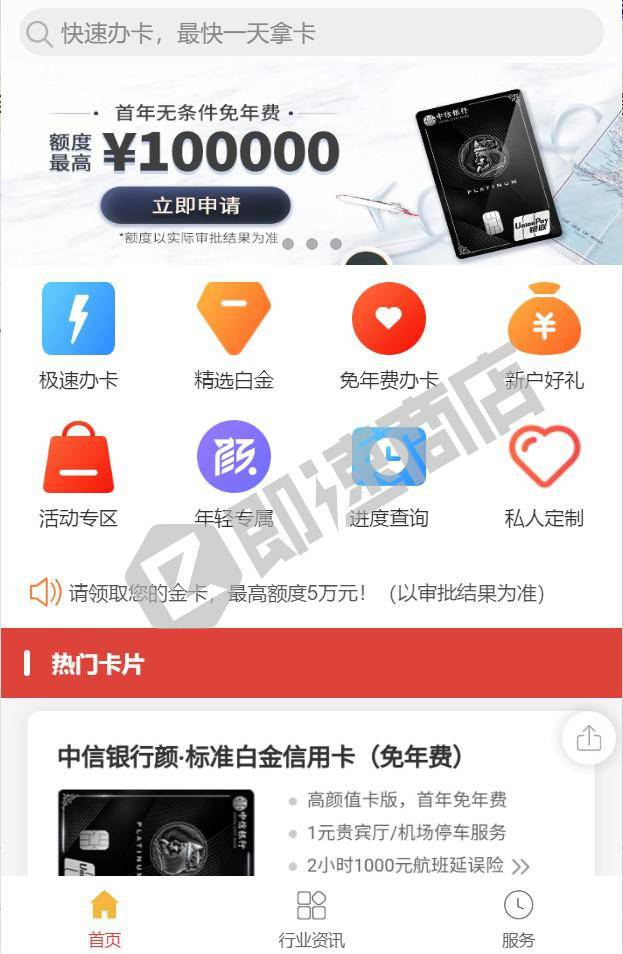Go to the 首页 tab
Screen dimensions: 623x954
(x=104, y=919)
